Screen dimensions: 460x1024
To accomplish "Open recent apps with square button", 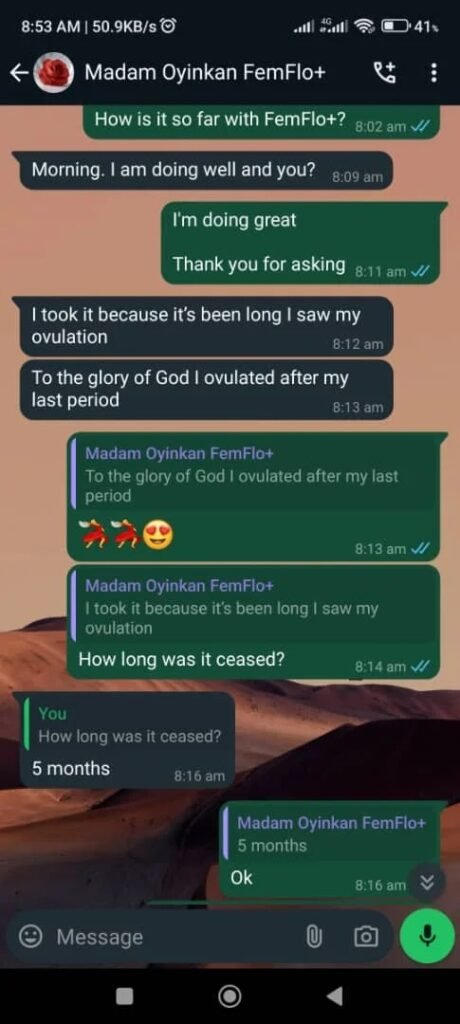I will [x=124, y=996].
